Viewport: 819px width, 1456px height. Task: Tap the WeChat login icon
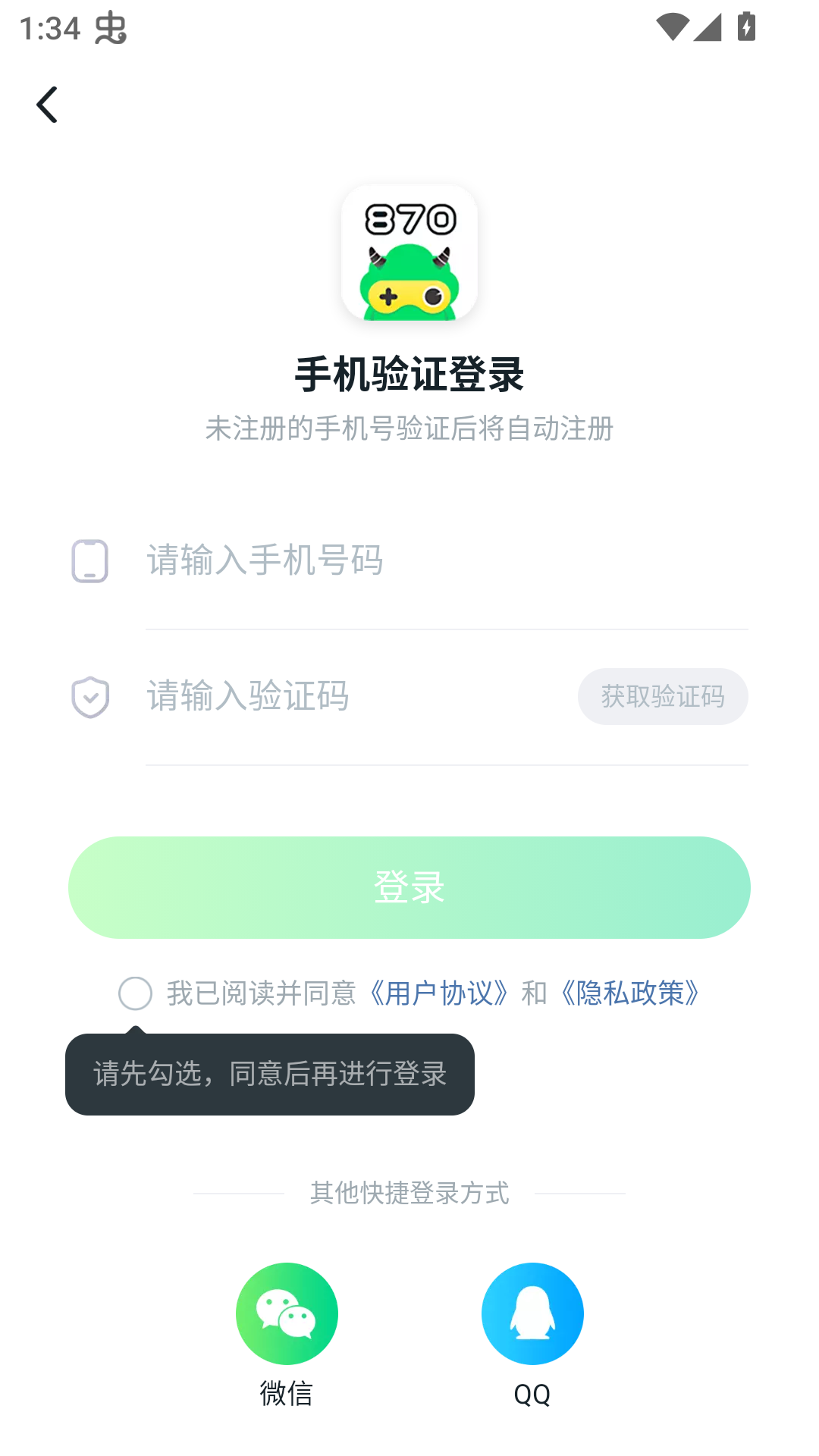click(287, 1314)
